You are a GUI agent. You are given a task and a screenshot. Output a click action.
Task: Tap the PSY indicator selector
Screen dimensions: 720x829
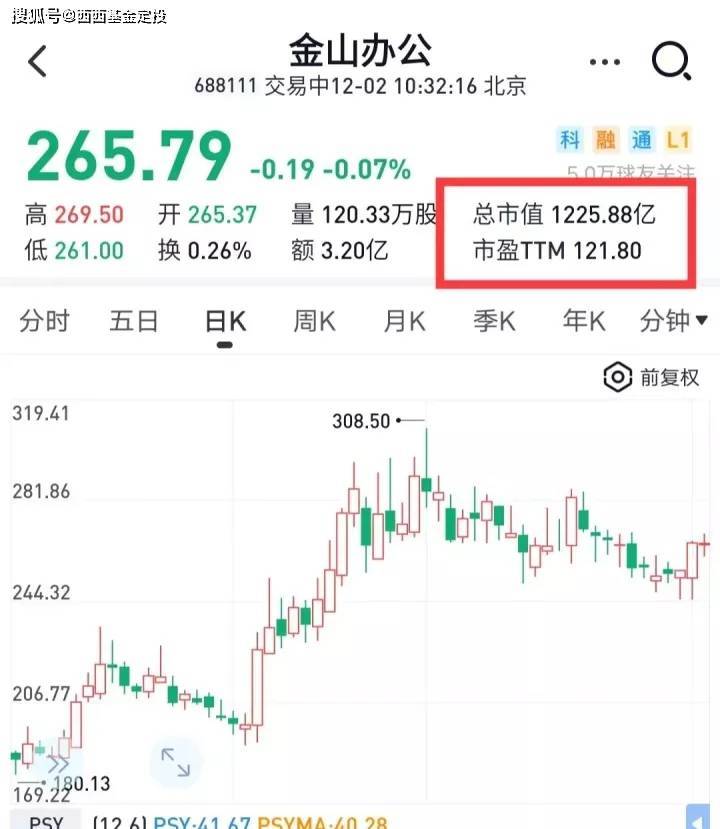pos(45,822)
